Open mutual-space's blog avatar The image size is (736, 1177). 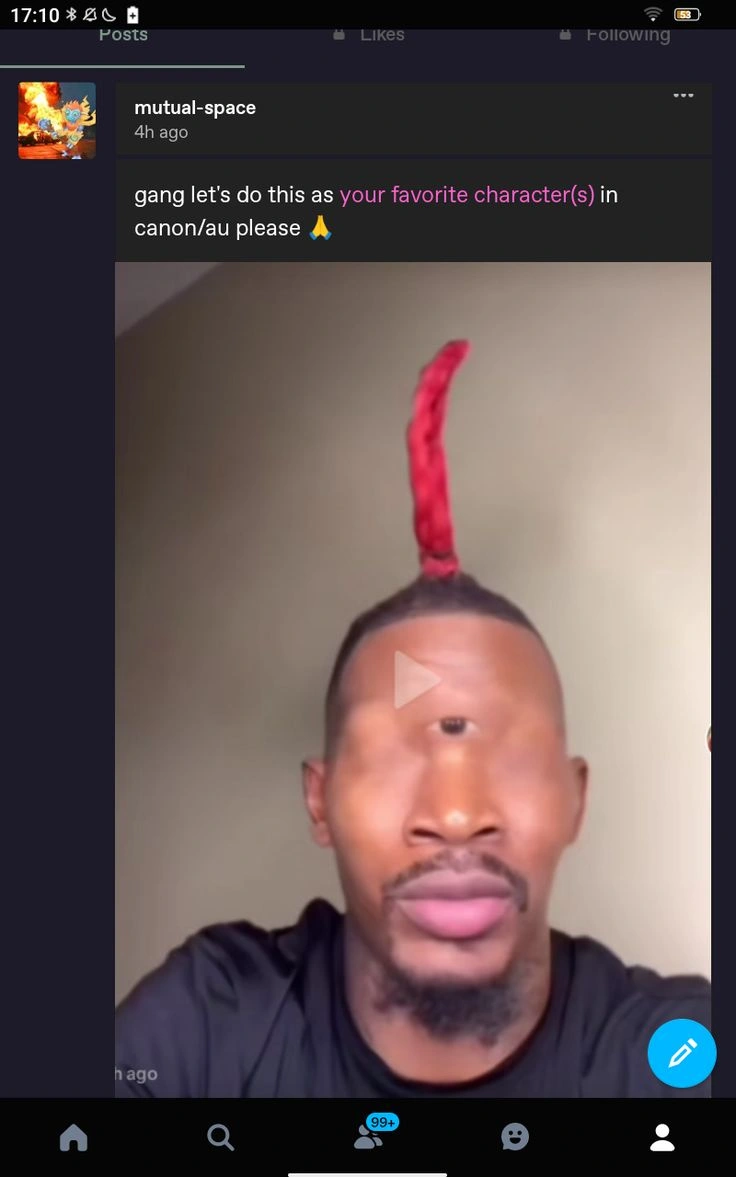point(57,120)
